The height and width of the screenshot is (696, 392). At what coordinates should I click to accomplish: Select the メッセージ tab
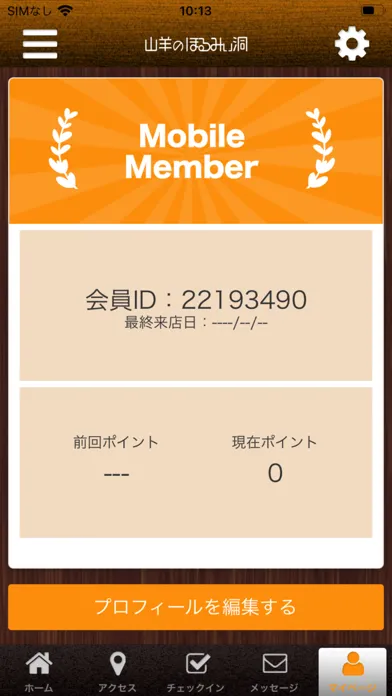274,672
